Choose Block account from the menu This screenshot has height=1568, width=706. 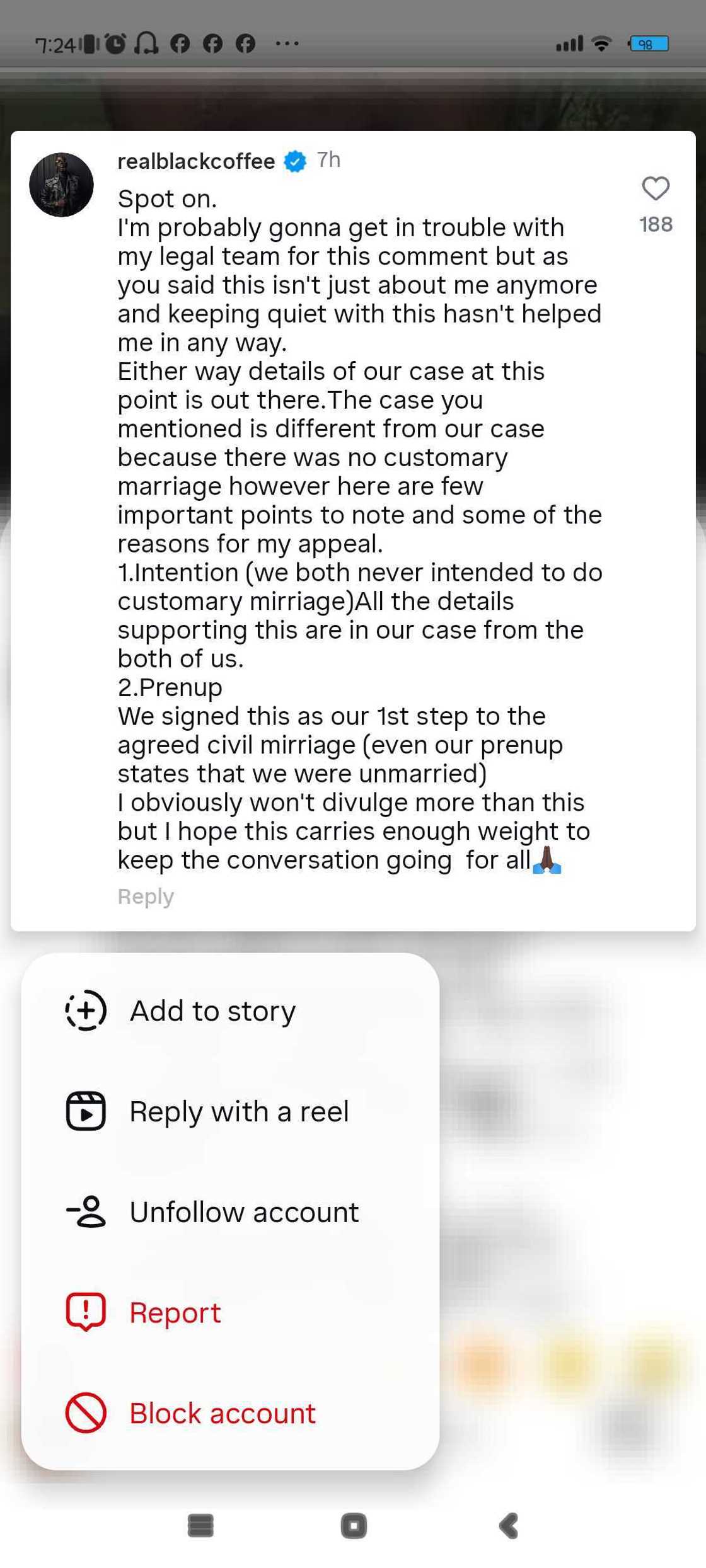(220, 1413)
